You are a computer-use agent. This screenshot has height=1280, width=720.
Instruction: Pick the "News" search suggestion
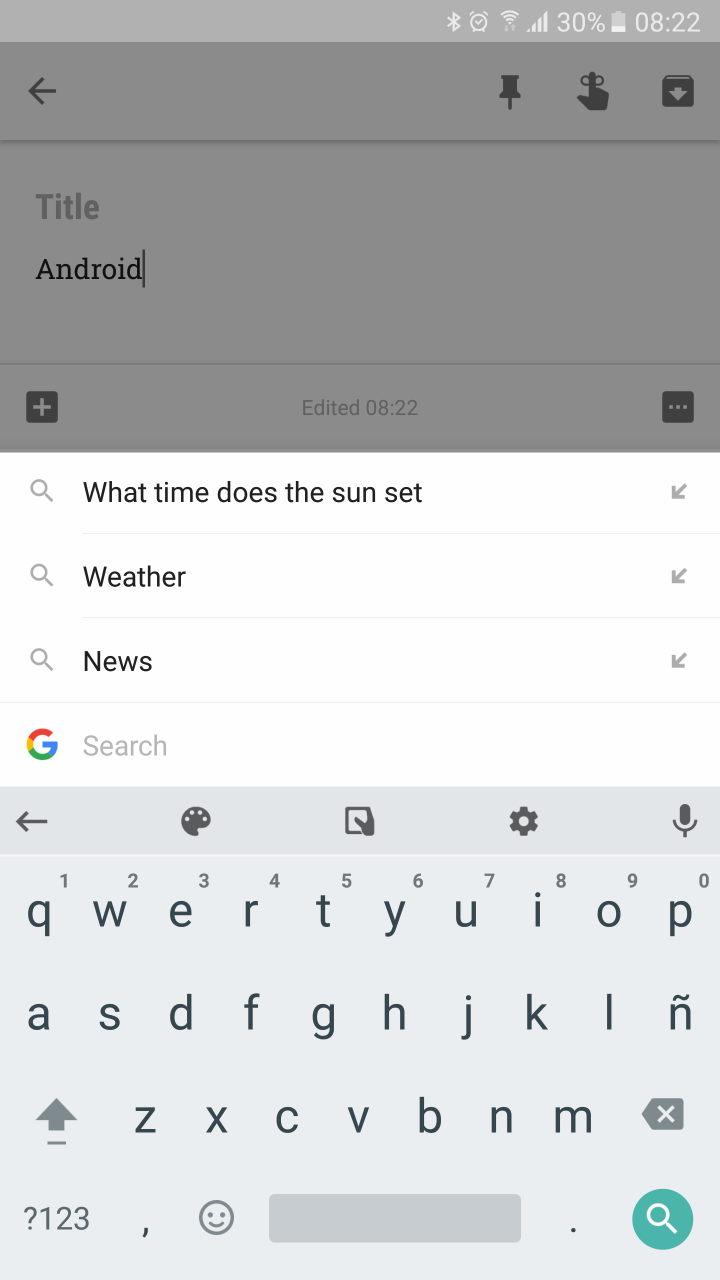tap(118, 661)
